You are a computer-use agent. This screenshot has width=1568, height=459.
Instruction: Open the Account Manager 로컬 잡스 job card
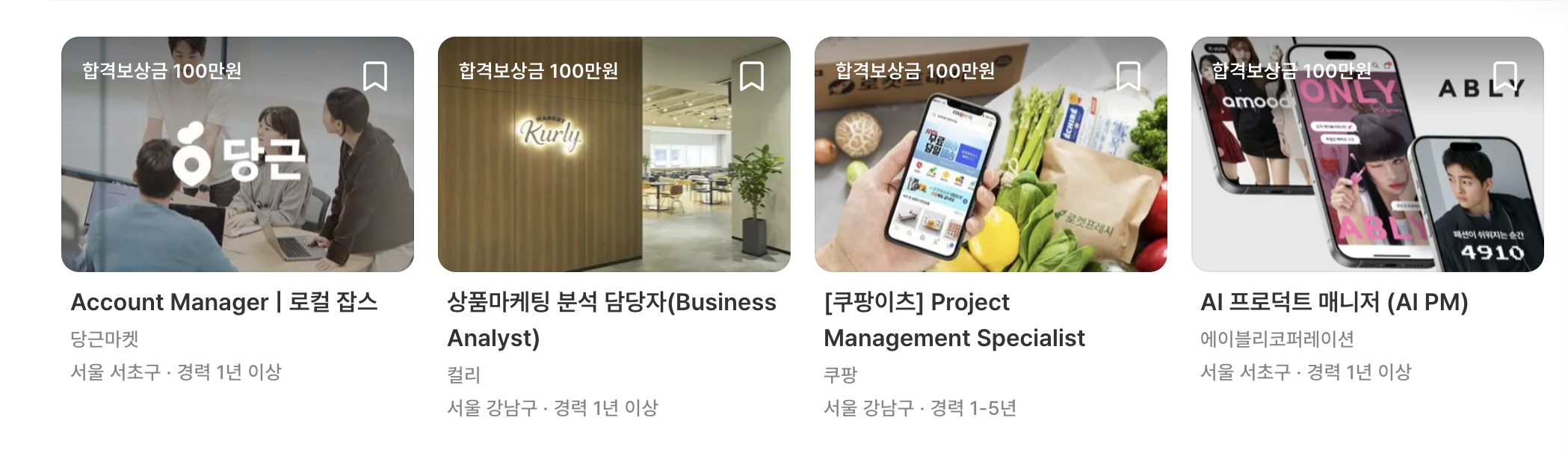pos(224,302)
